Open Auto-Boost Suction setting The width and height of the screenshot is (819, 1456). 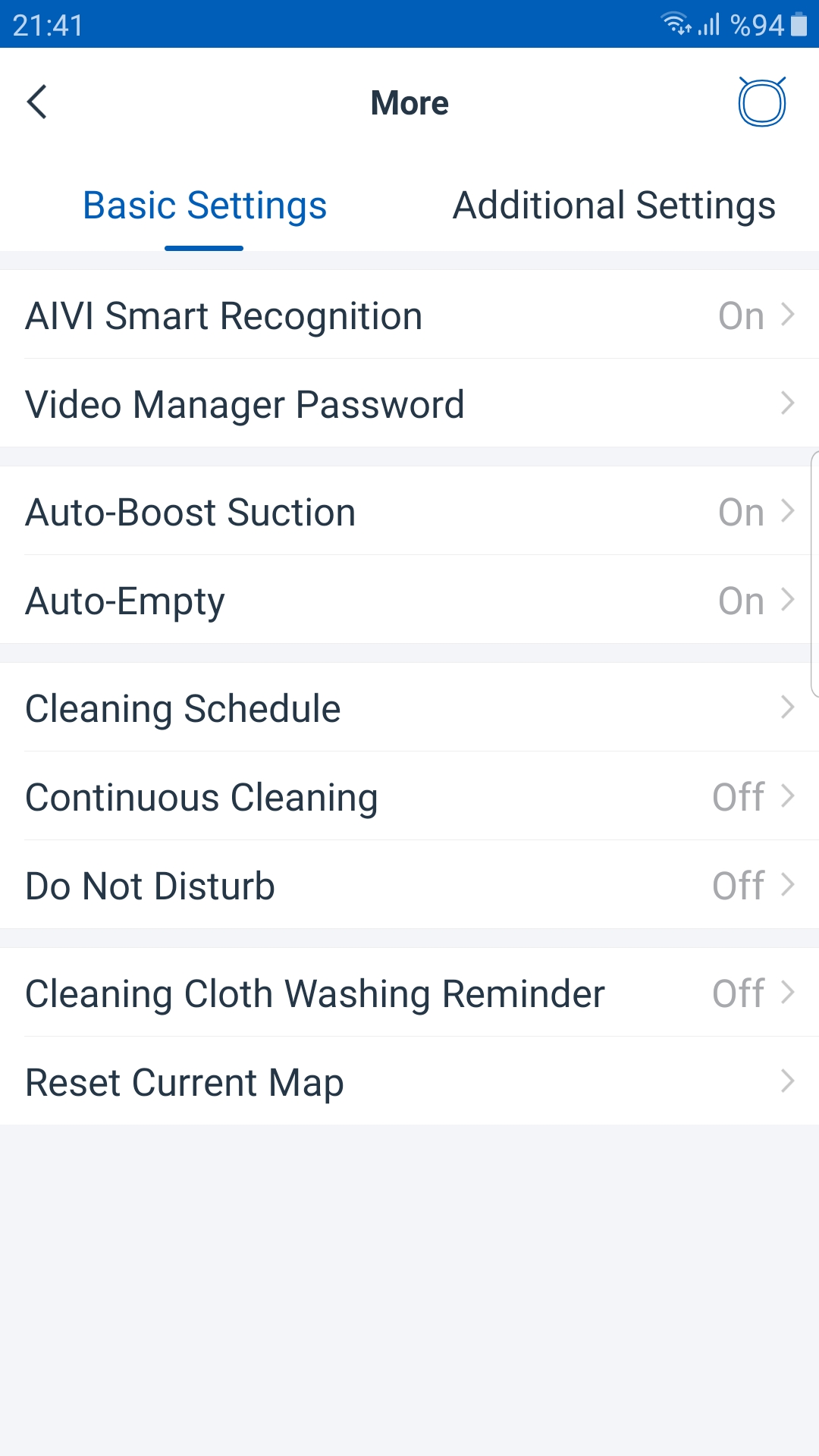409,511
